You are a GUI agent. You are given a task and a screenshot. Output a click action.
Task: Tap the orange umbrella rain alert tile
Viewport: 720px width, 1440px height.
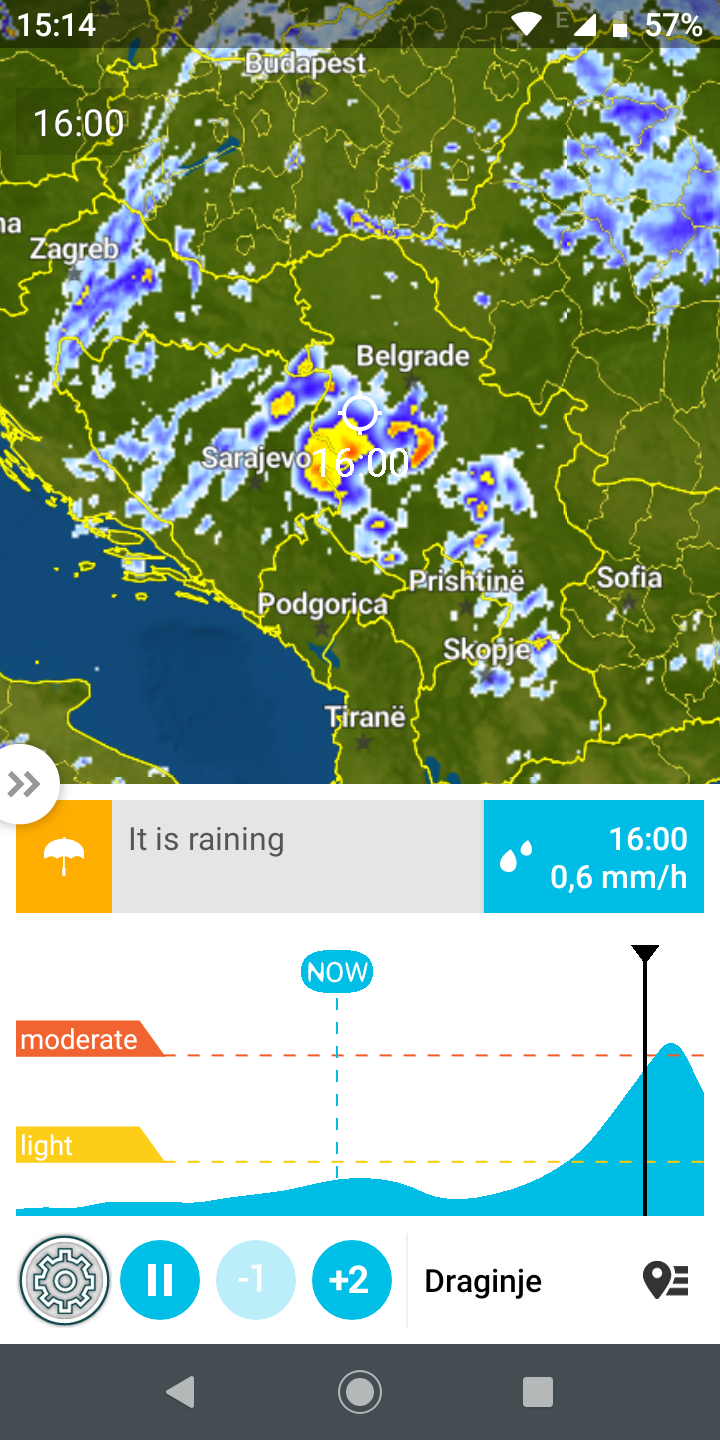pyautogui.click(x=64, y=856)
